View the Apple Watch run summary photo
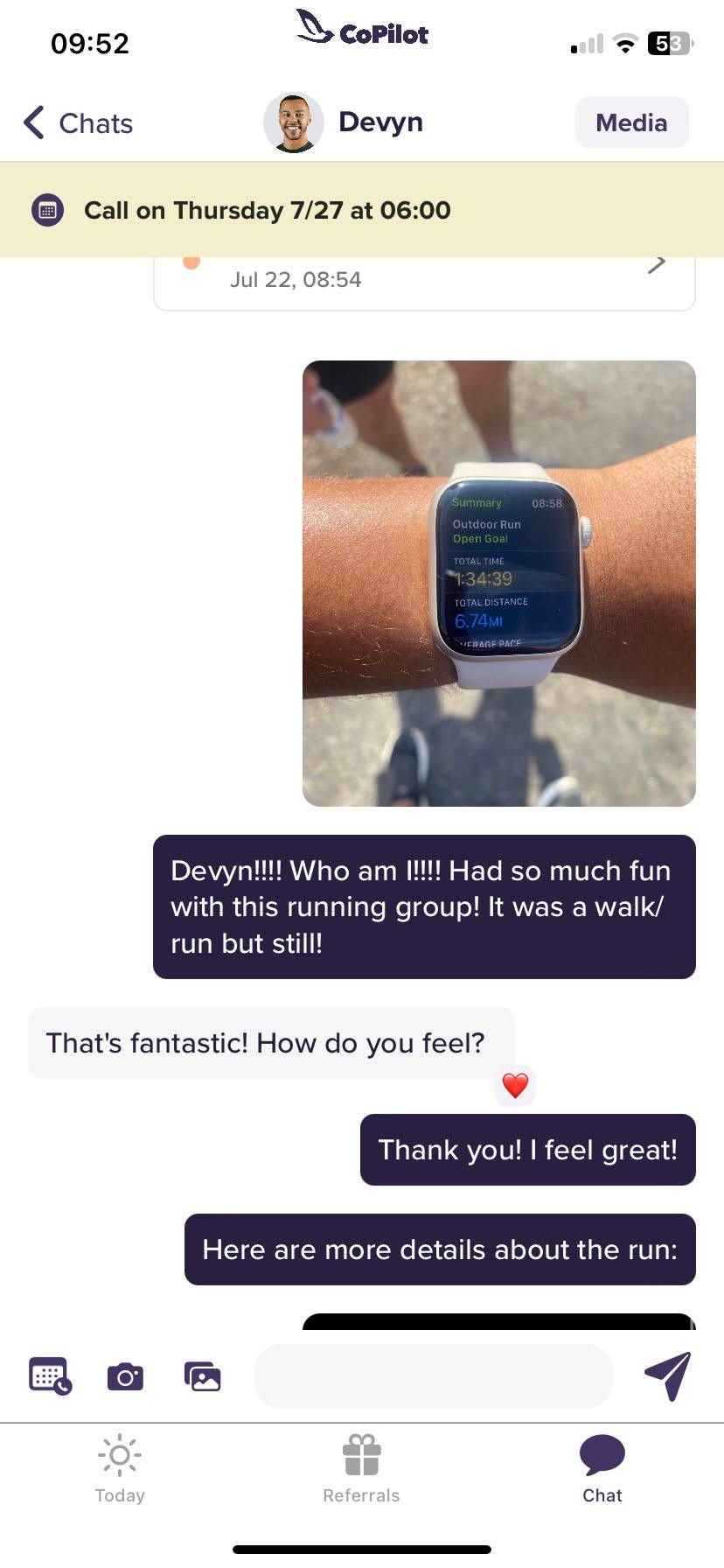Viewport: 724px width, 1568px height. [498, 583]
